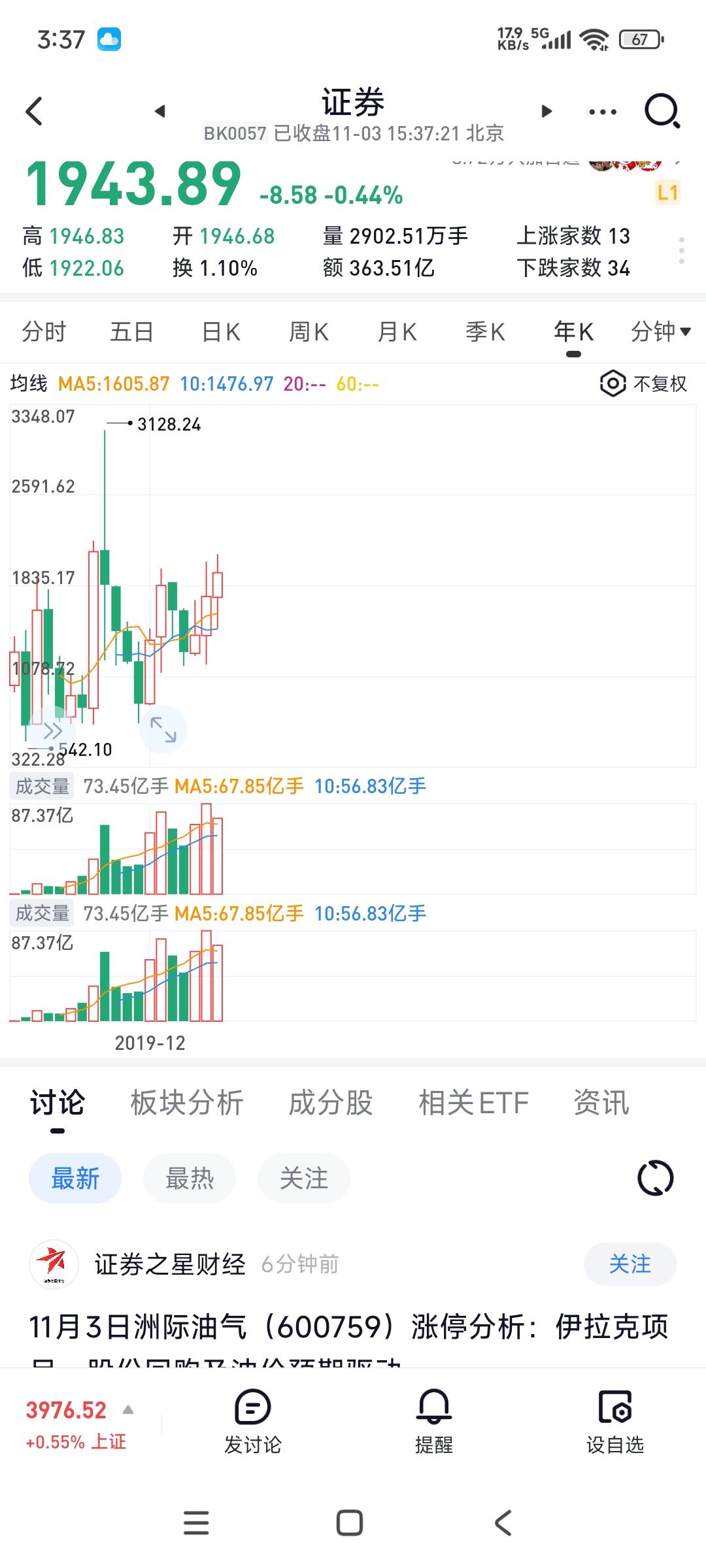Switch chart to 日K view

tap(220, 332)
